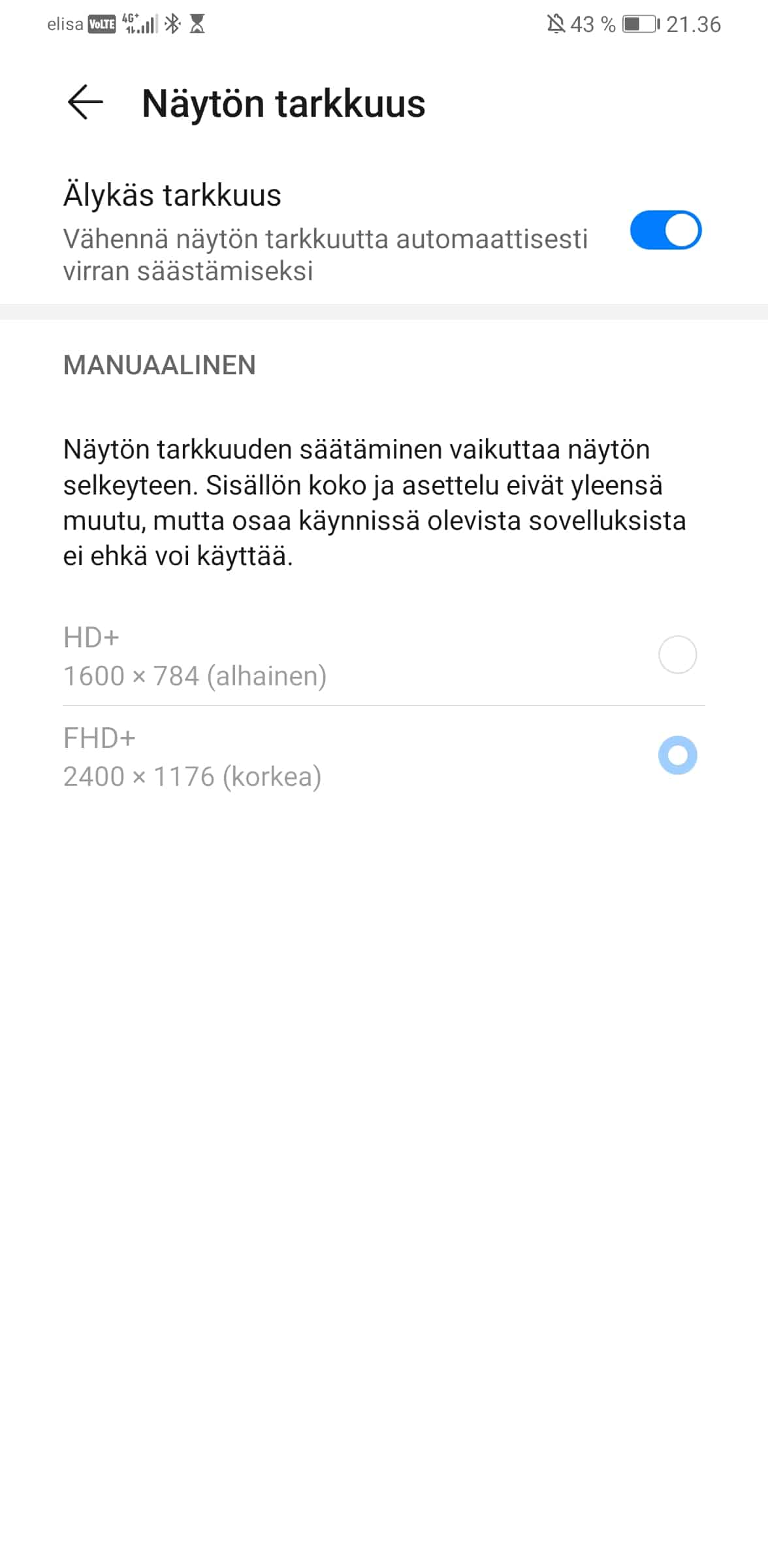768x1568 pixels.
Task: Go back from Näytön tarkkuus screen
Action: click(86, 103)
